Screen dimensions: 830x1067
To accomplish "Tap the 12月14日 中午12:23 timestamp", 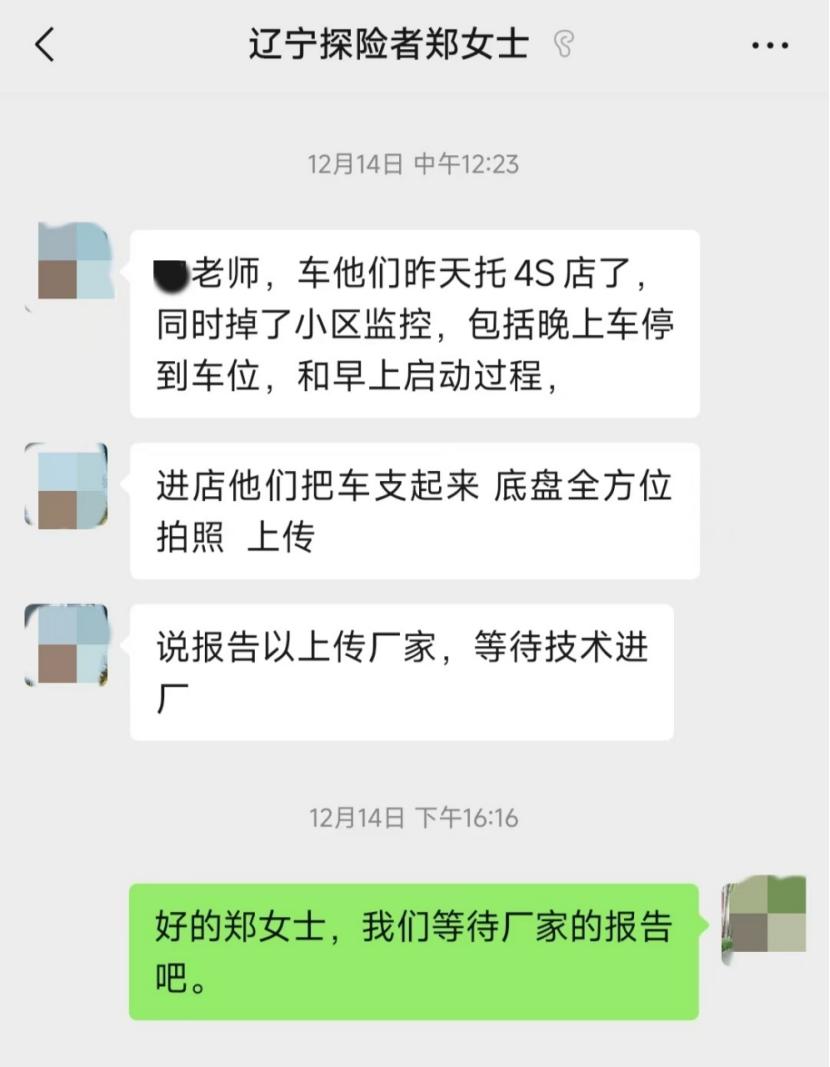I will [x=414, y=162].
